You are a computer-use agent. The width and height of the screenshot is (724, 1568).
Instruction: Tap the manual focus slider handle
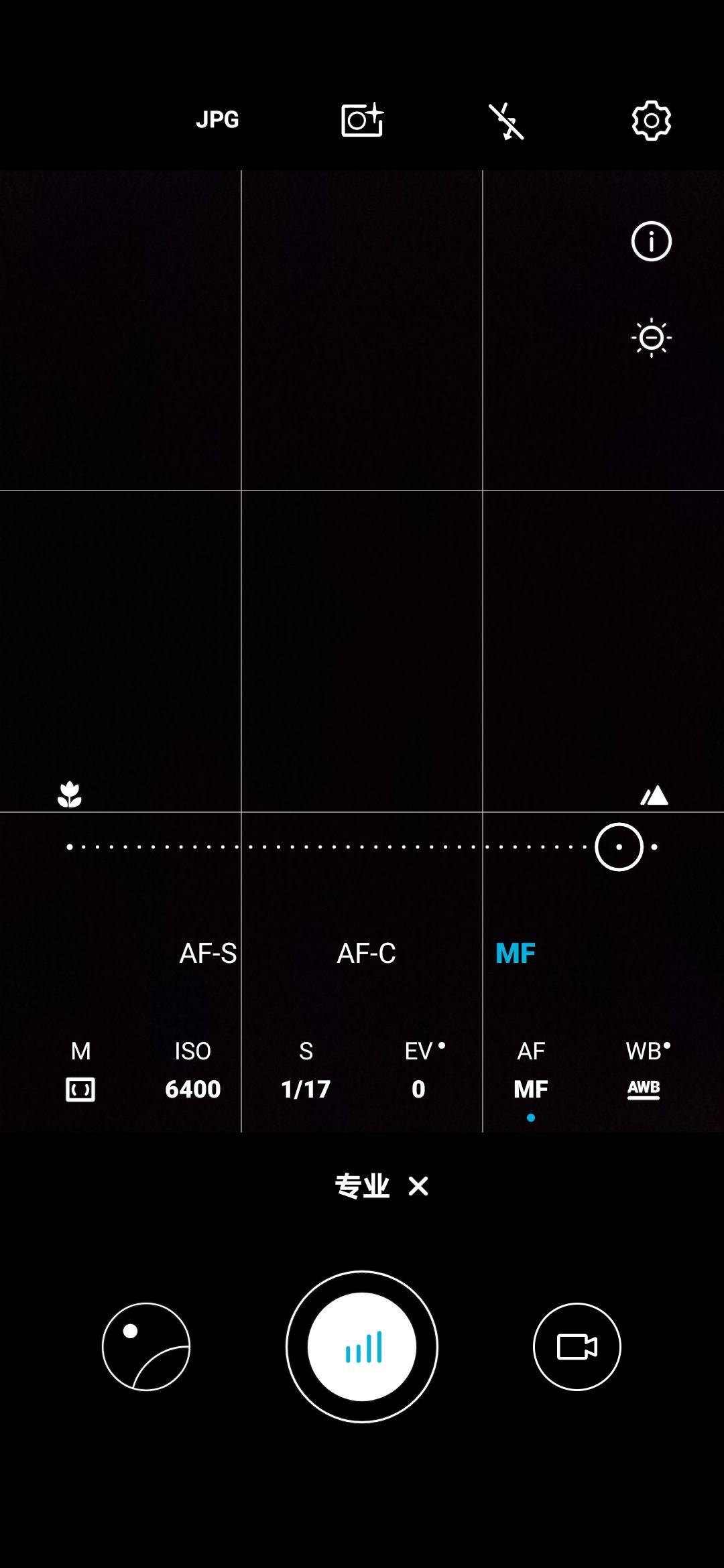point(619,847)
